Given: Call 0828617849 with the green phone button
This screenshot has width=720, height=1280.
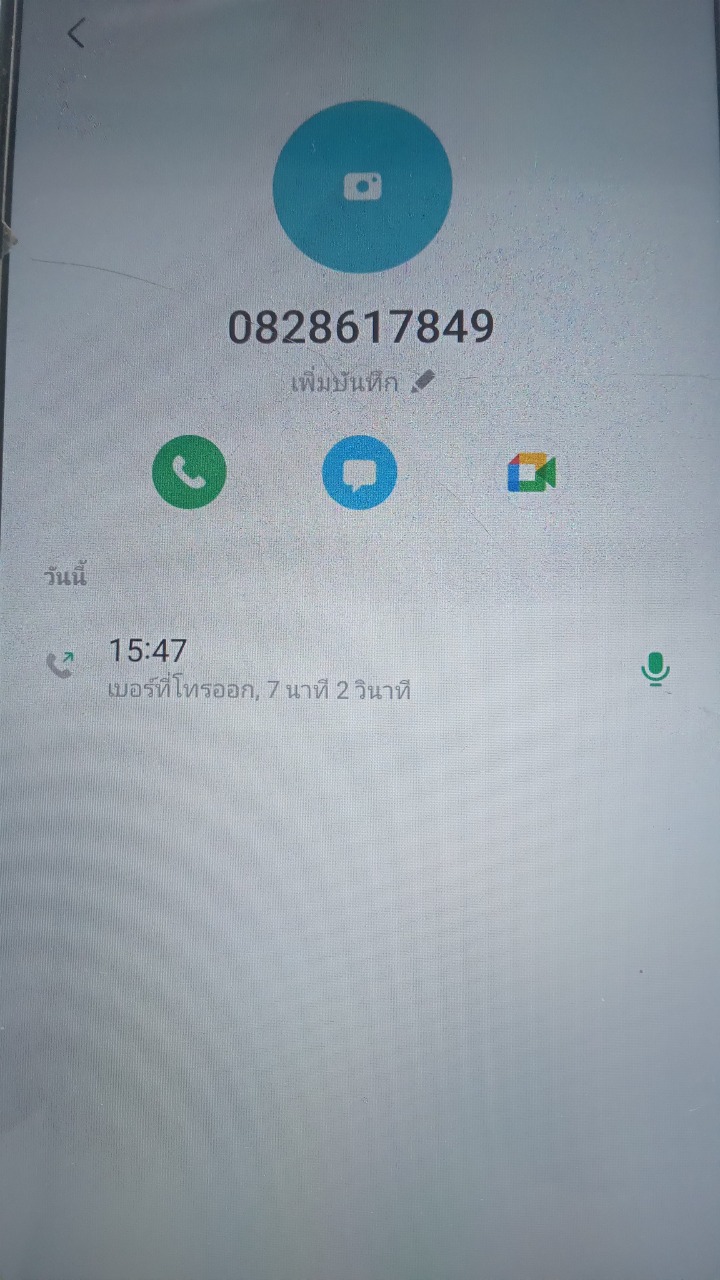Looking at the screenshot, I should [x=189, y=473].
